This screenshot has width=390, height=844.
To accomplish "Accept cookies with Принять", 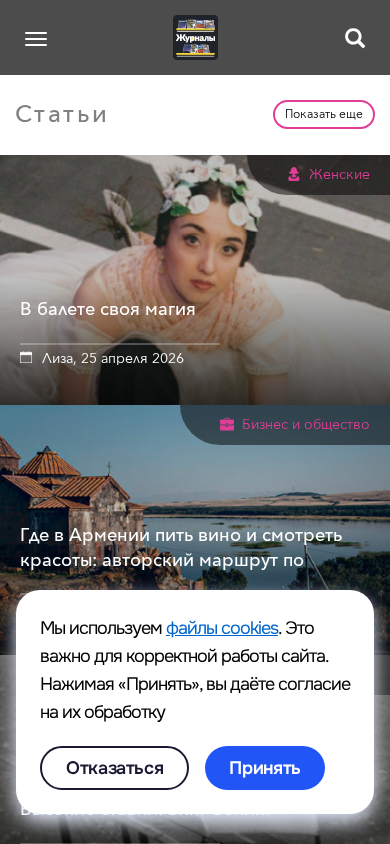I will pyautogui.click(x=265, y=768).
